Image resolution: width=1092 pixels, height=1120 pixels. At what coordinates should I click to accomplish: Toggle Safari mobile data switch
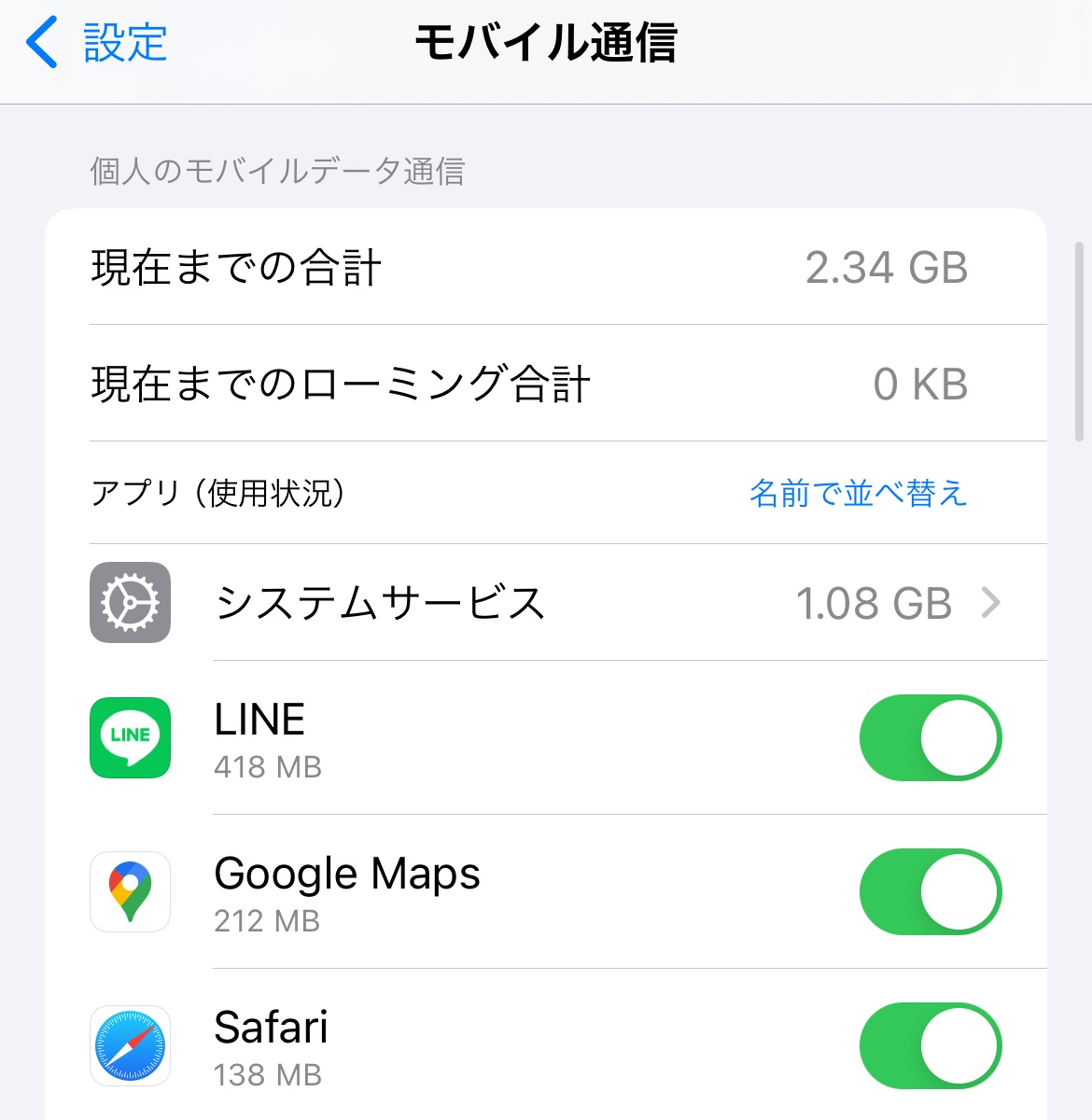click(930, 1045)
